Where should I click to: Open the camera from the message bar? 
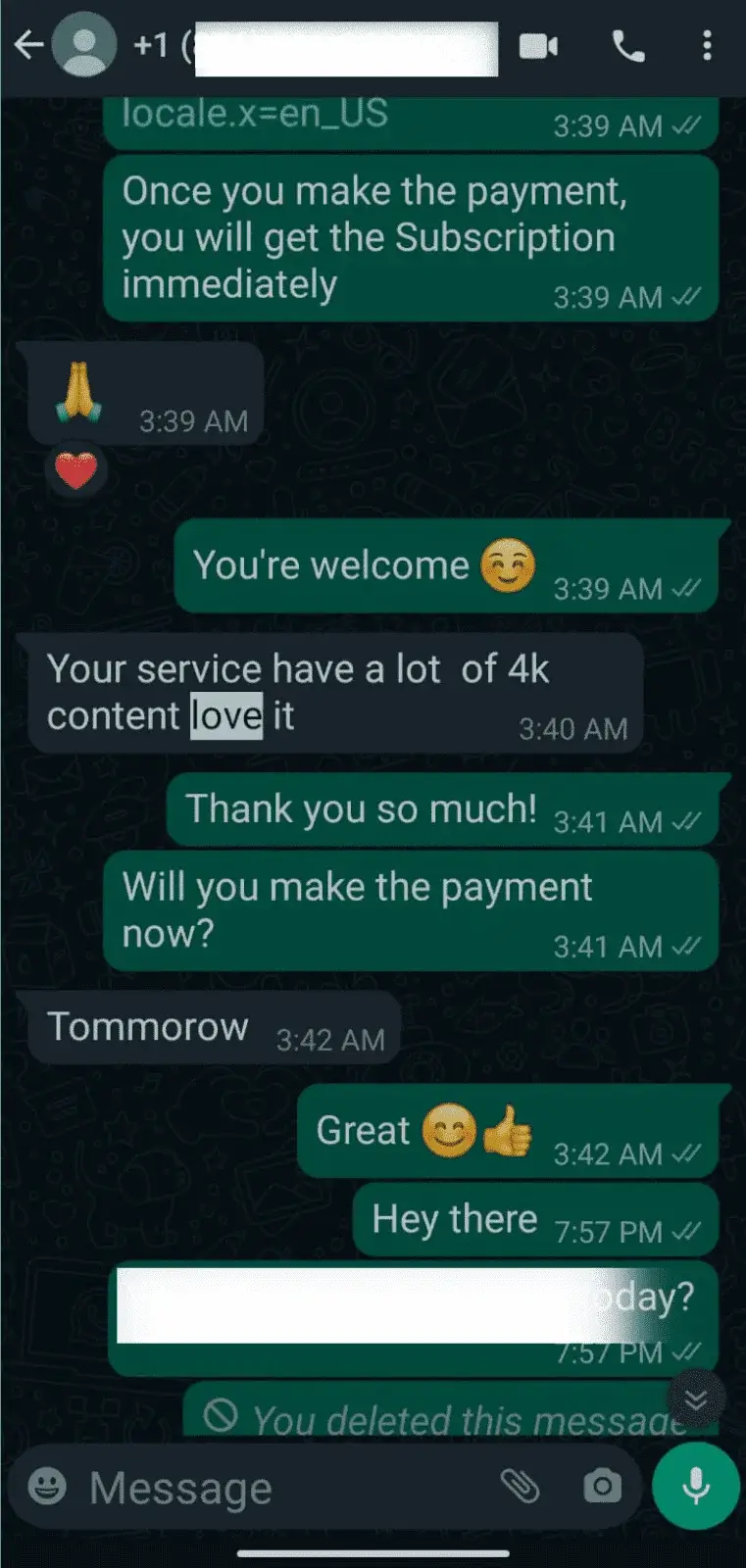[x=602, y=1487]
